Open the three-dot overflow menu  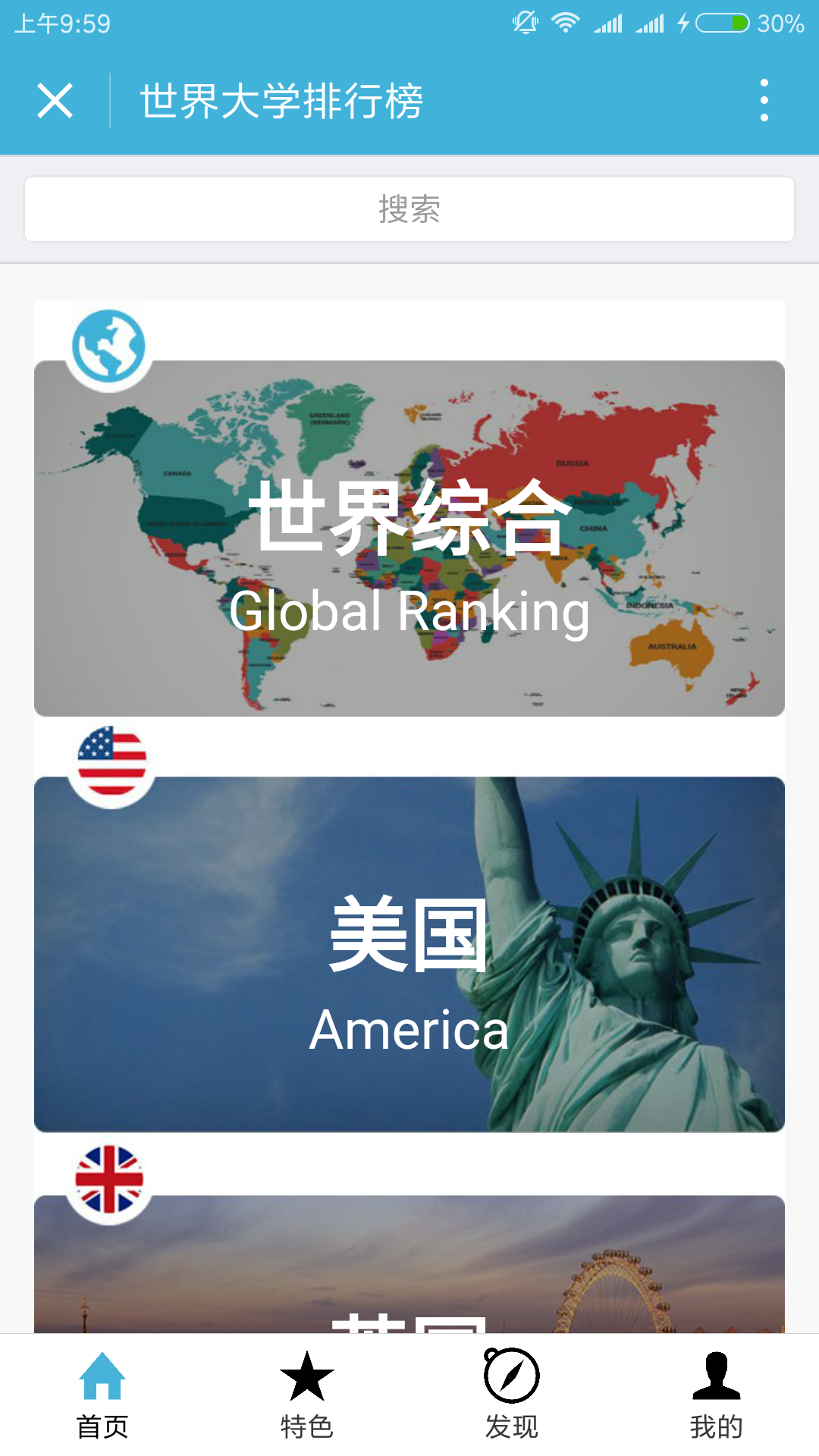click(764, 101)
